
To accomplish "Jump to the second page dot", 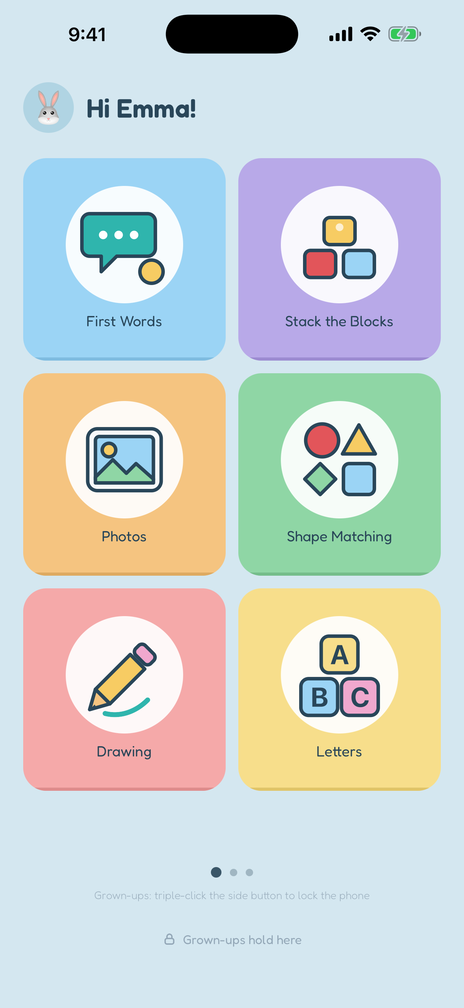I will coord(233,872).
